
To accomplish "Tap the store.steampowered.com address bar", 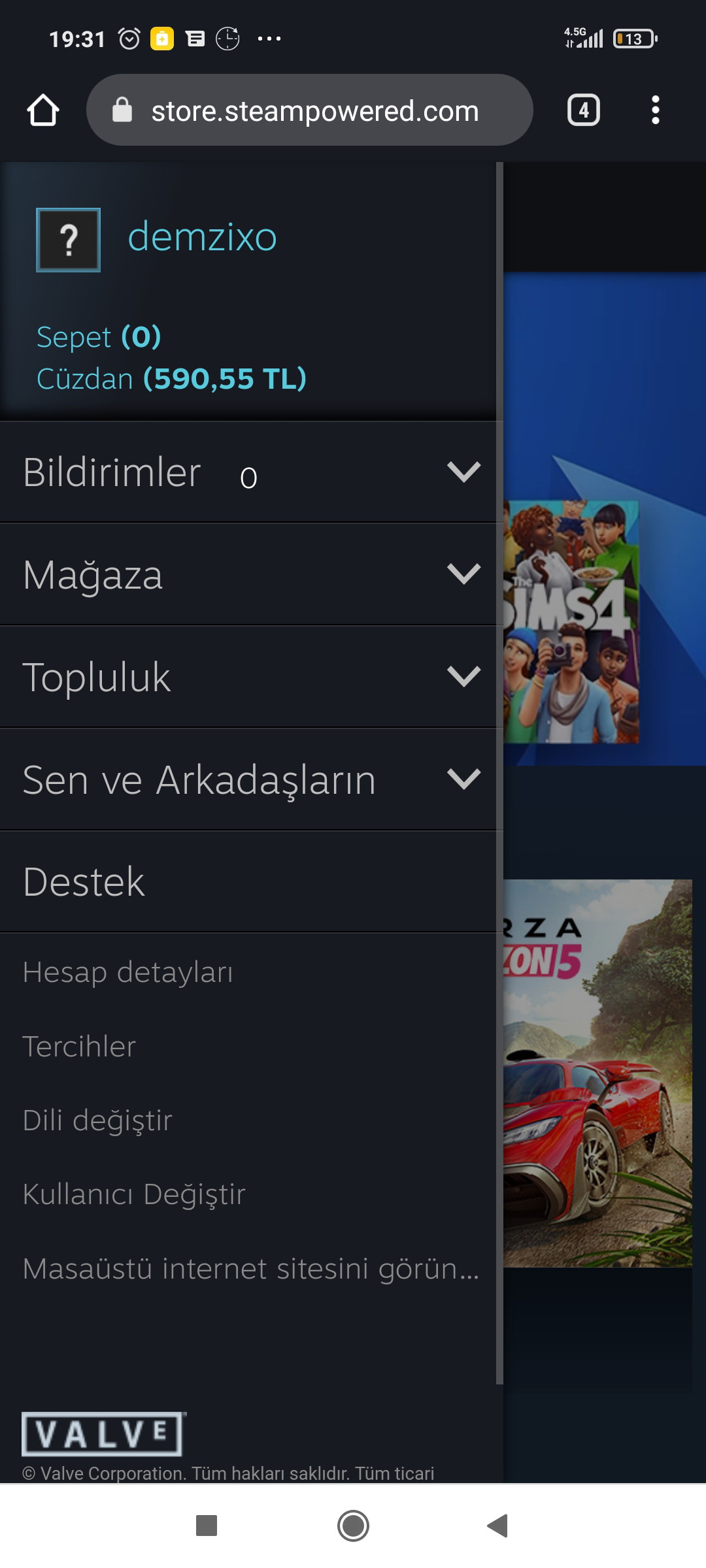I will 310,110.
